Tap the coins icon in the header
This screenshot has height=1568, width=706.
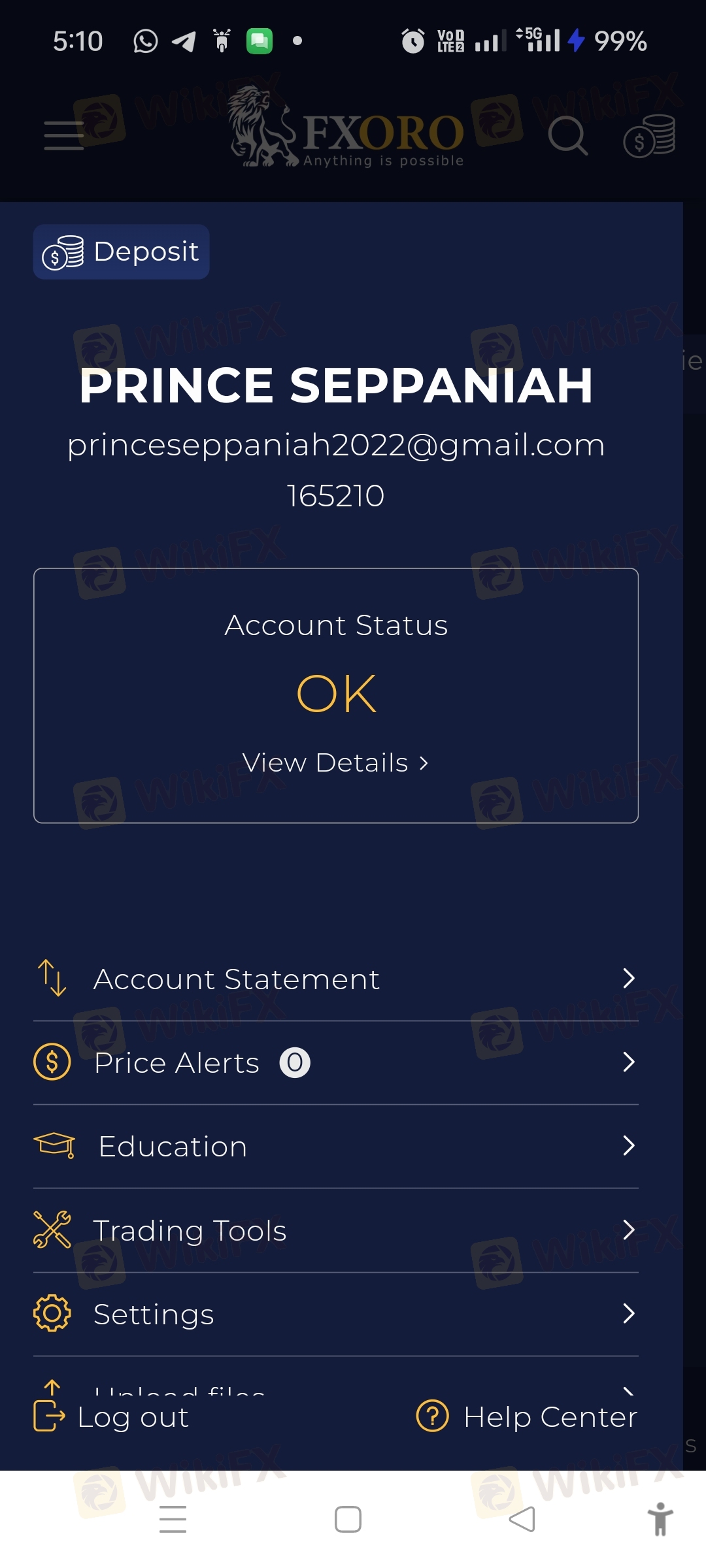[x=649, y=136]
